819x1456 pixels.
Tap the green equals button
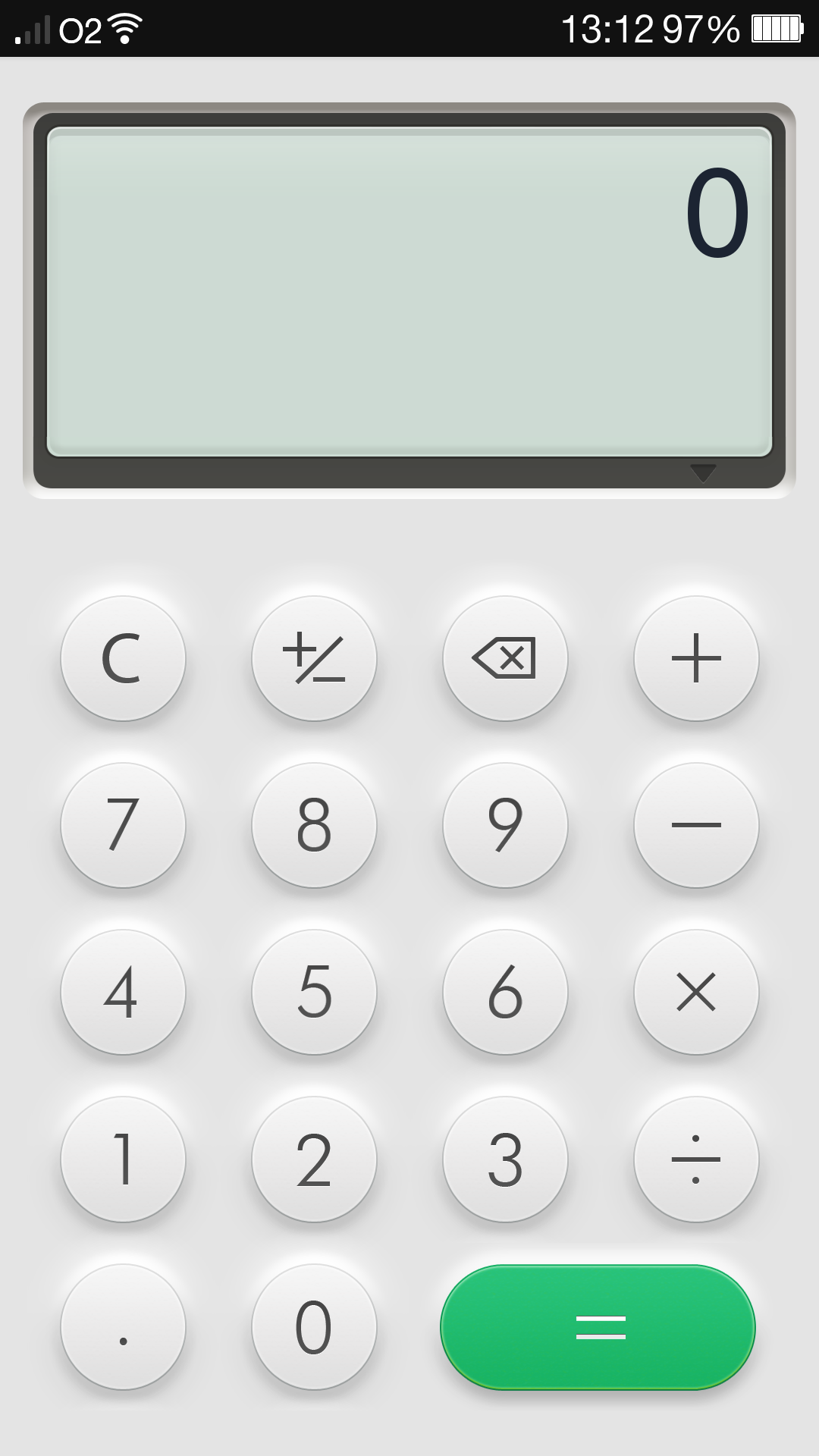[598, 1327]
